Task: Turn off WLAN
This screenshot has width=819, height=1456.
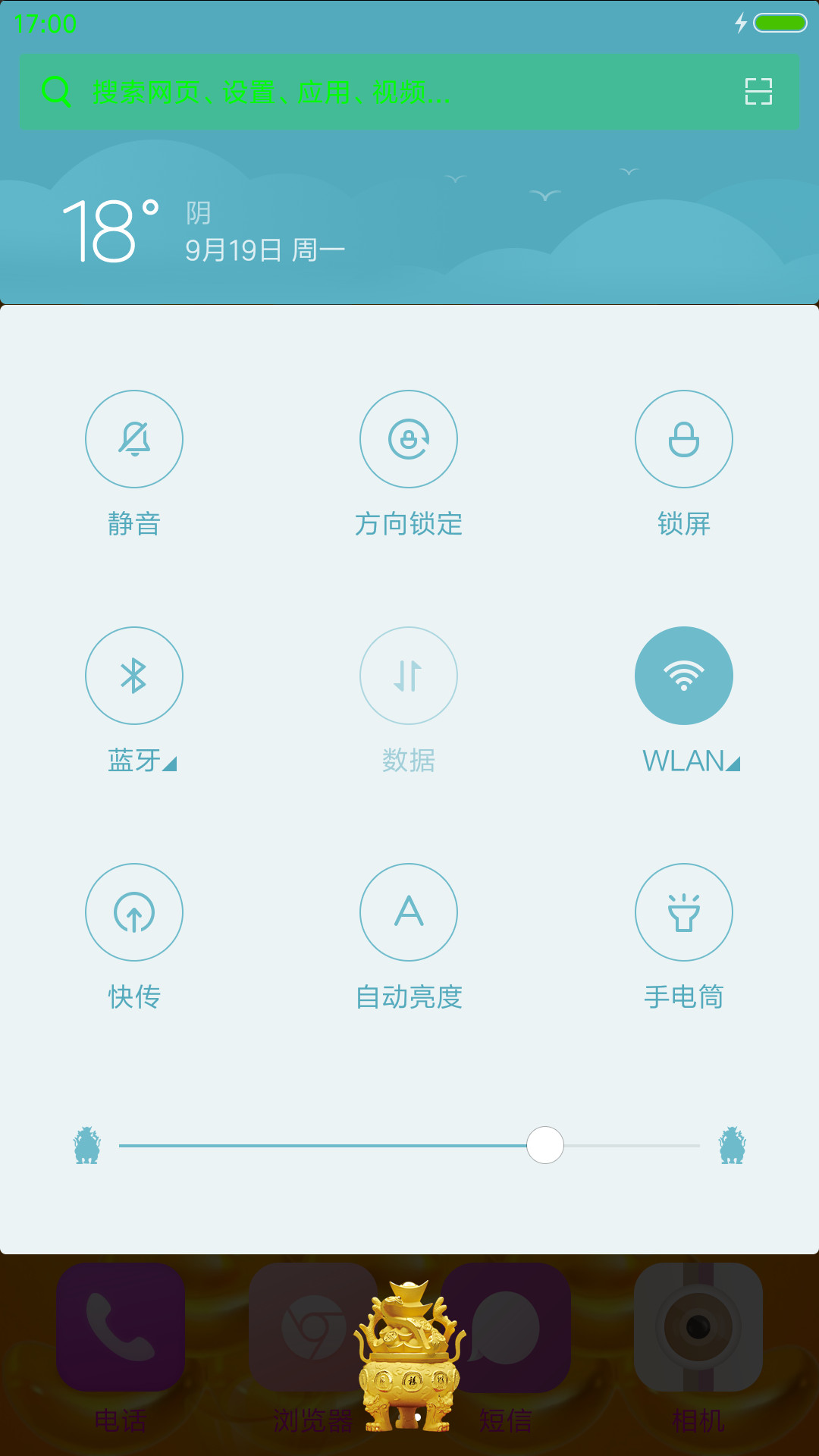Action: [x=684, y=676]
